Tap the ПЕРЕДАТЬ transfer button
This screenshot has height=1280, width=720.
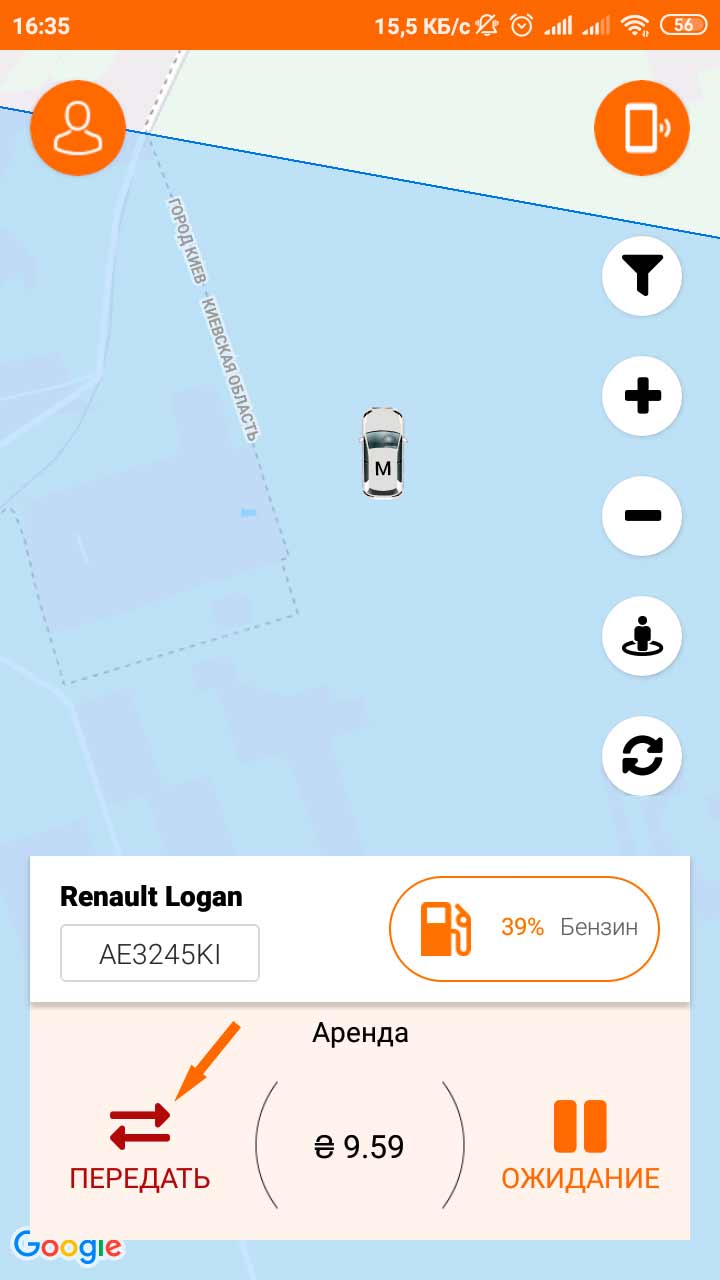click(x=140, y=1146)
